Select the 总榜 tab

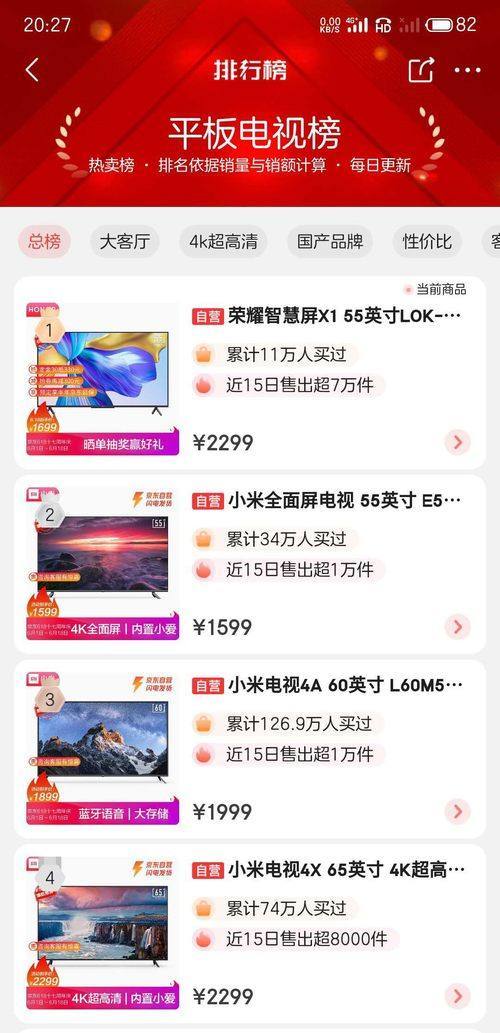[44, 242]
